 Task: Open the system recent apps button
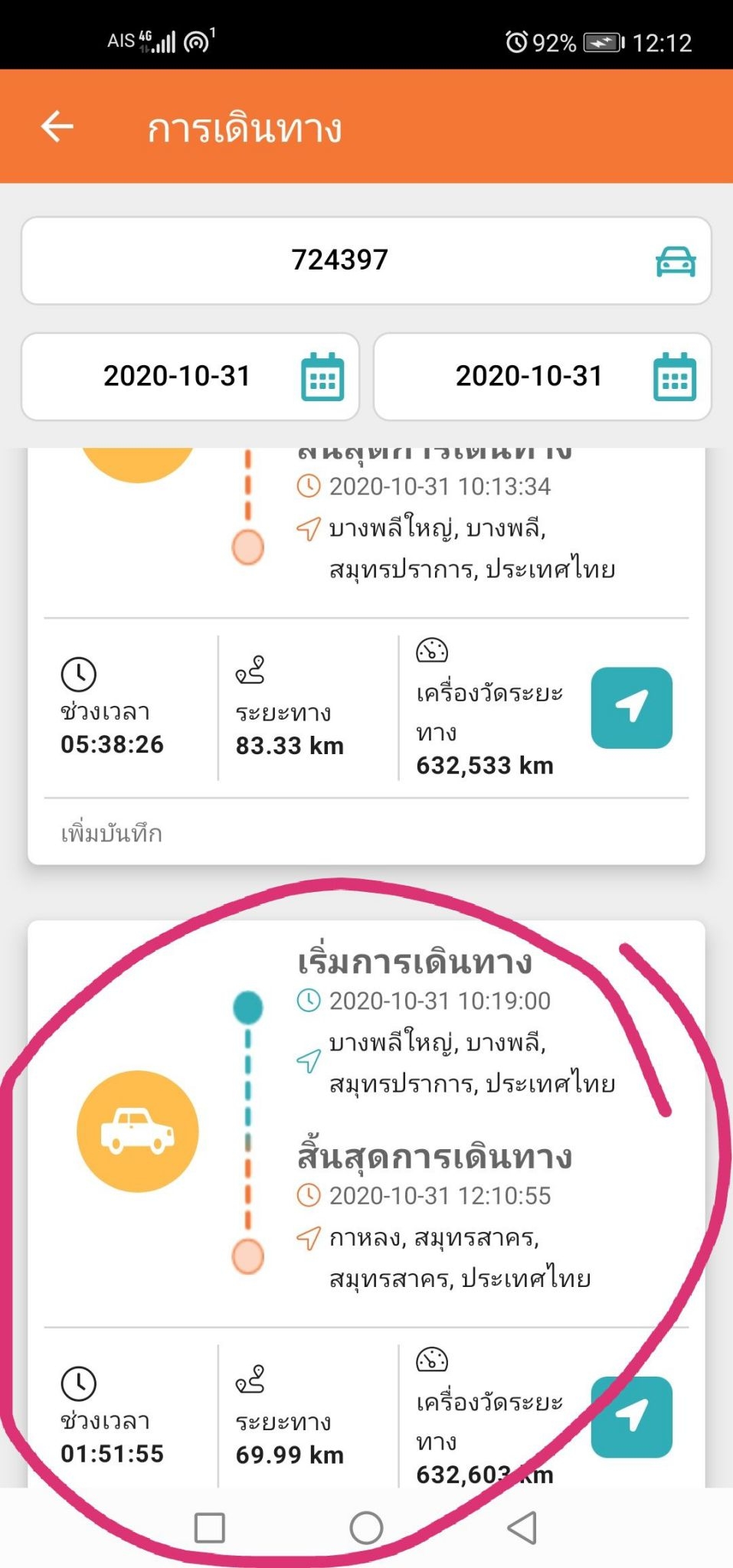(209, 1528)
